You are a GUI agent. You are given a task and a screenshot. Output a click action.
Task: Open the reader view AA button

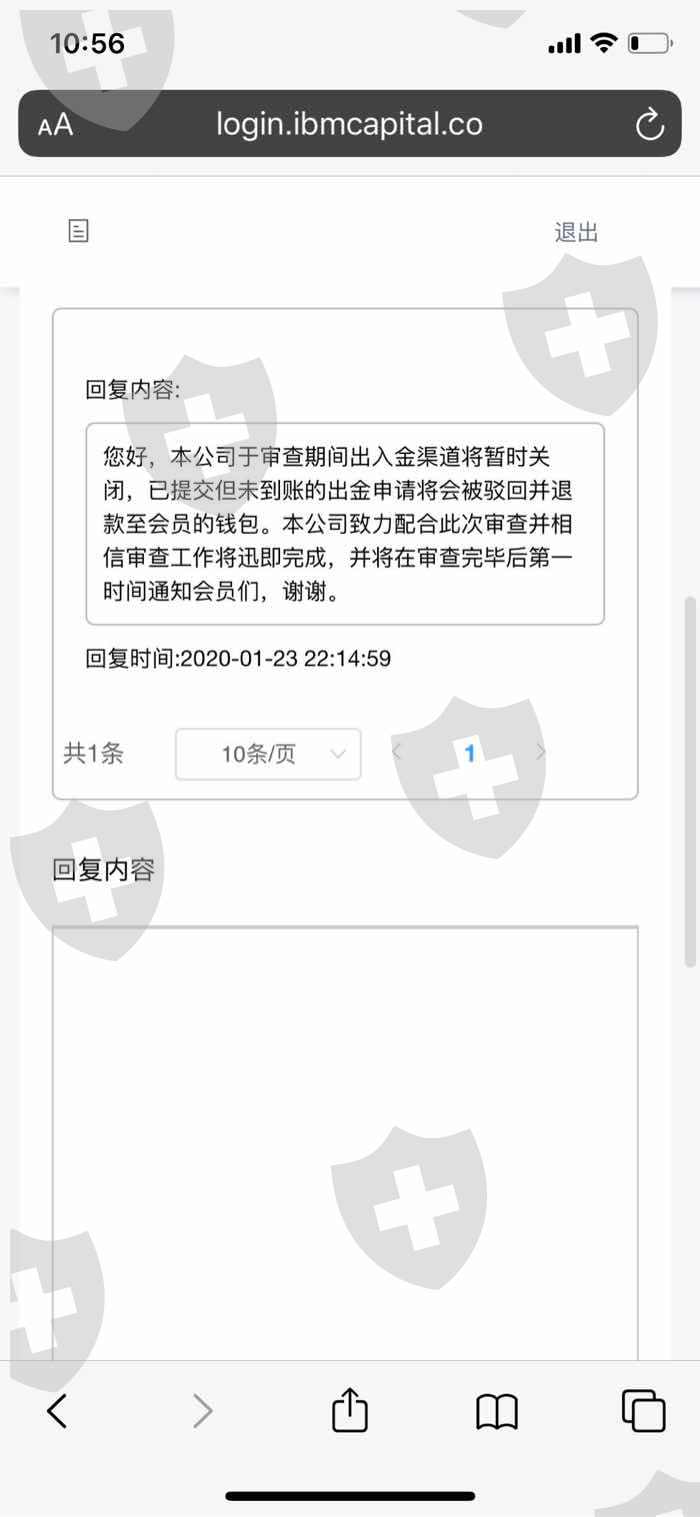56,126
